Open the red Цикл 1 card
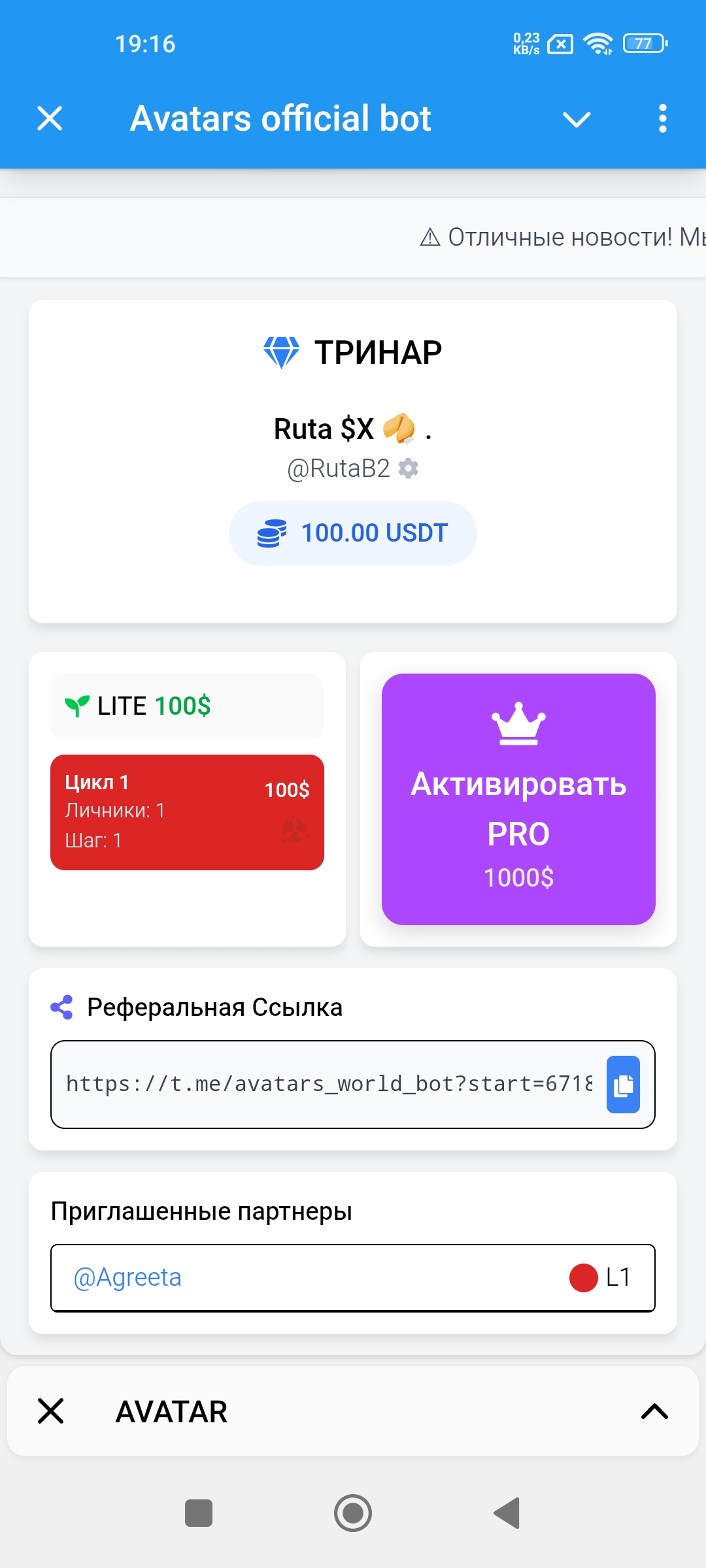 coord(187,812)
